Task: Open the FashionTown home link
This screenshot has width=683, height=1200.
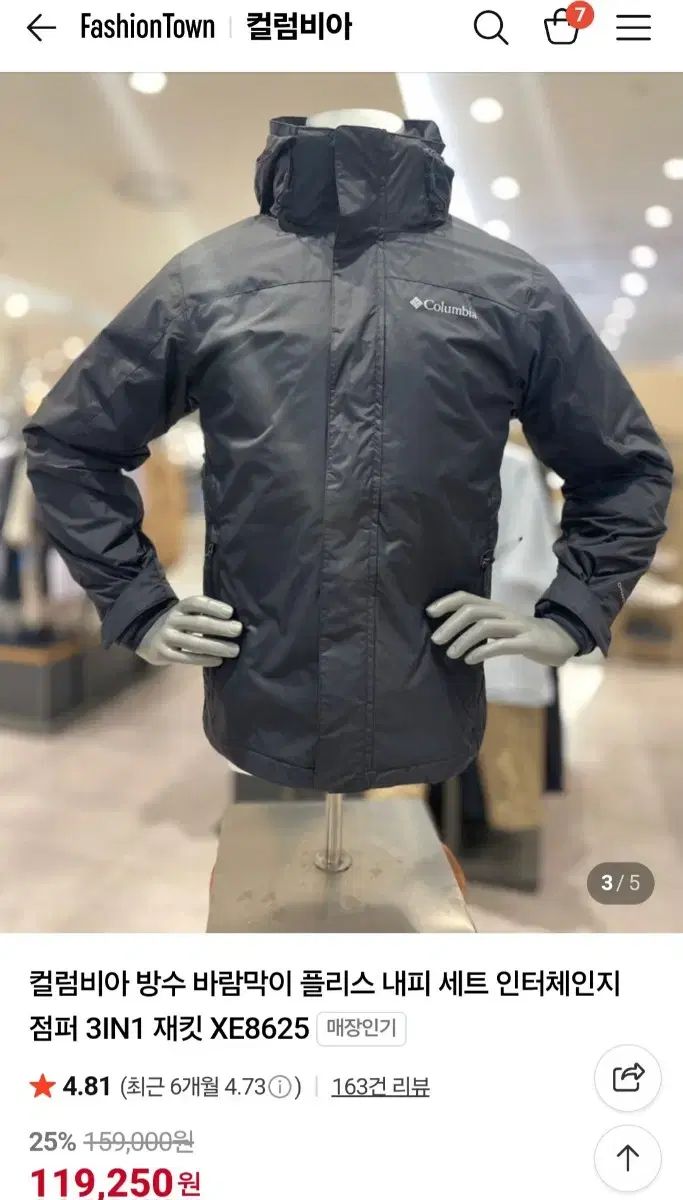Action: coord(147,28)
